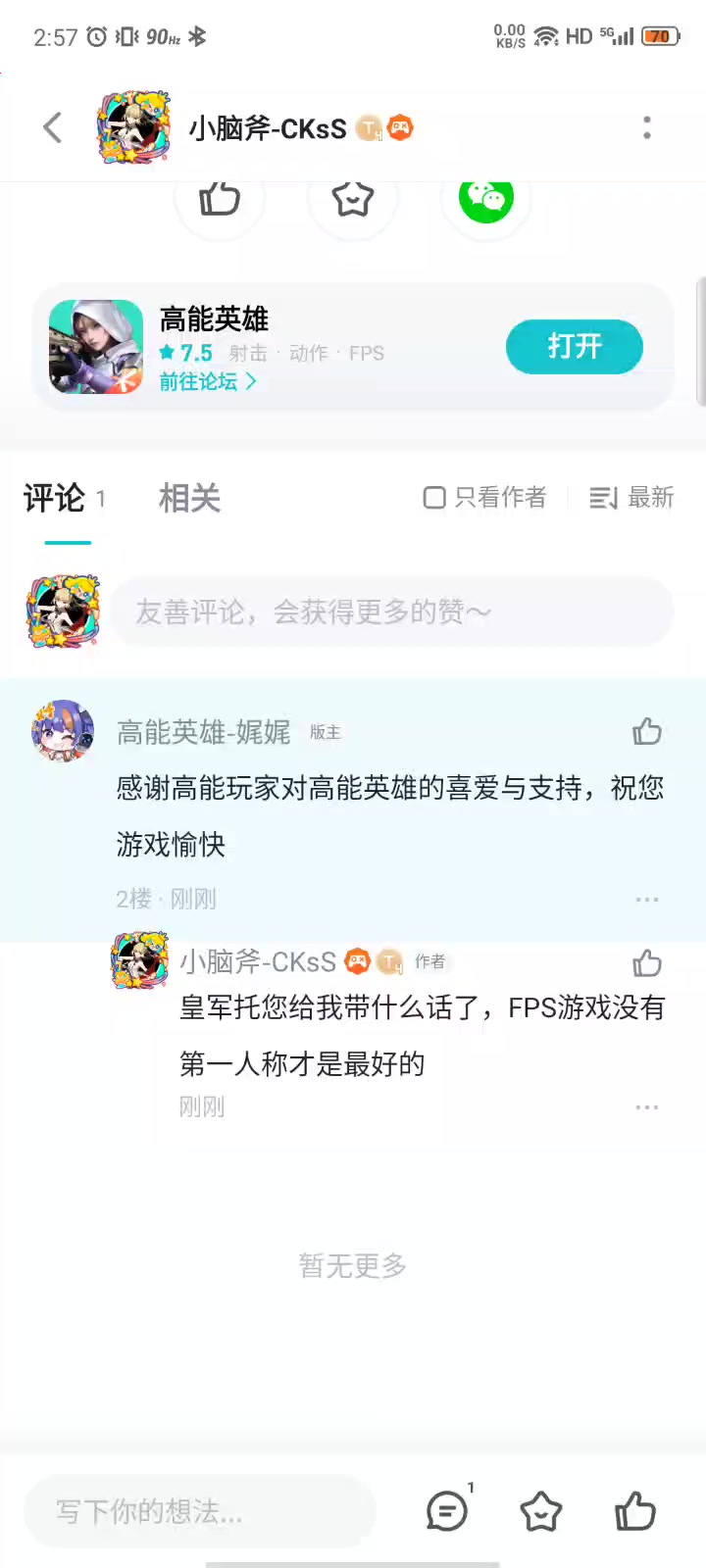Screen dimensions: 706x1568
Task: Go back using the top-left arrow
Action: point(53,127)
